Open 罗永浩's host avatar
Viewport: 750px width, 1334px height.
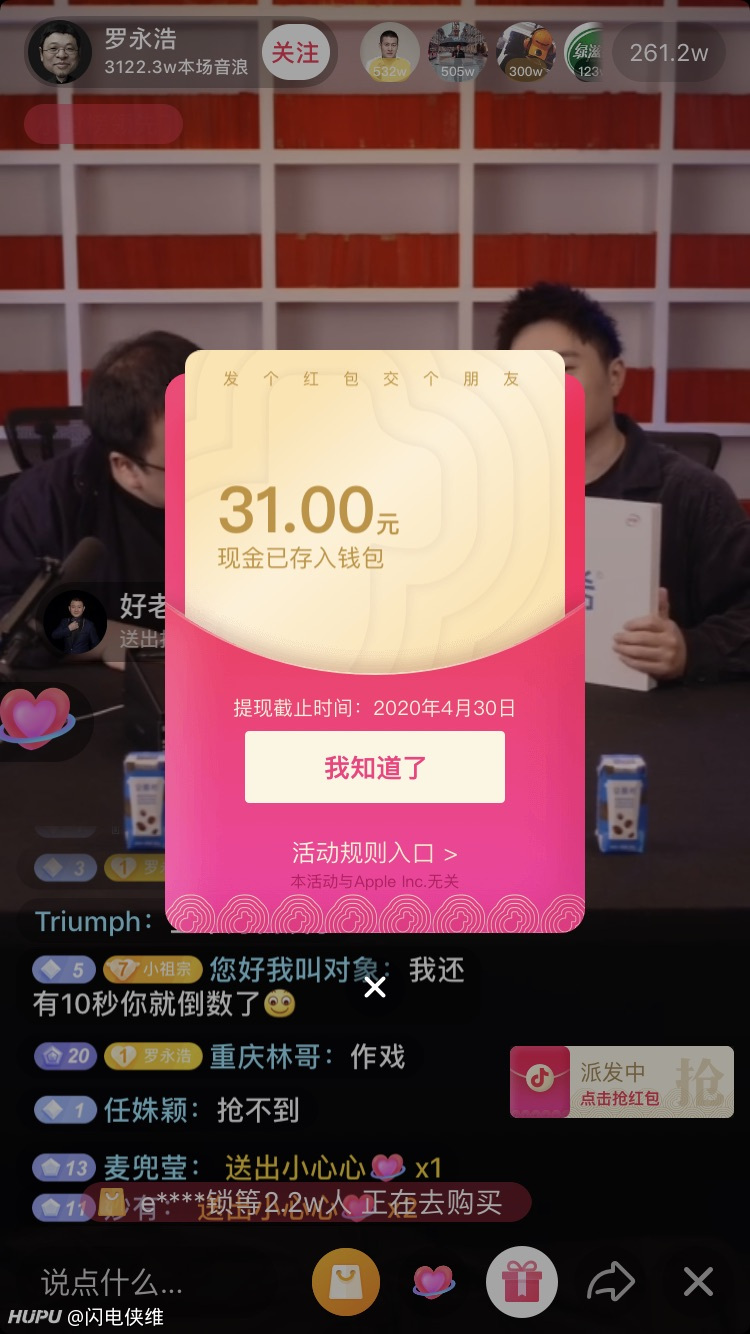click(x=59, y=52)
